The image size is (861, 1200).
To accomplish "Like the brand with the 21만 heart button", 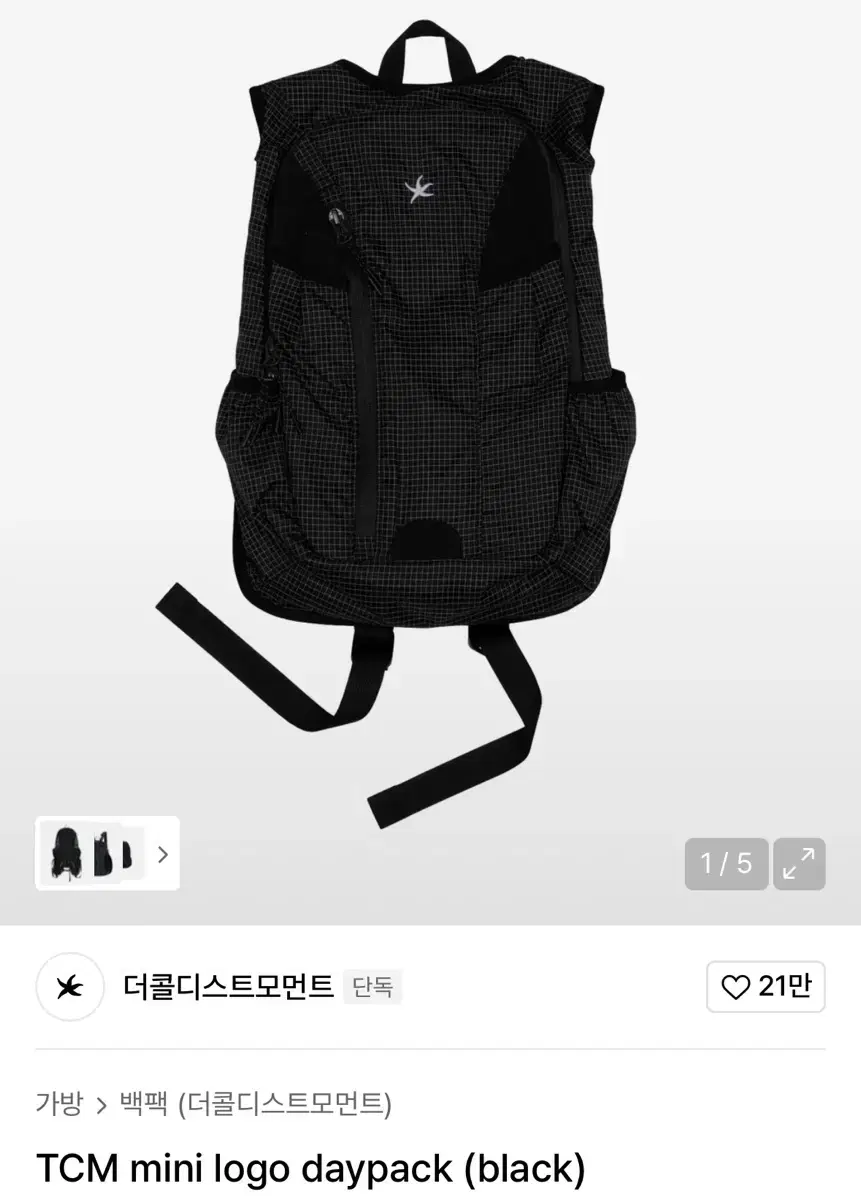I will (x=765, y=987).
